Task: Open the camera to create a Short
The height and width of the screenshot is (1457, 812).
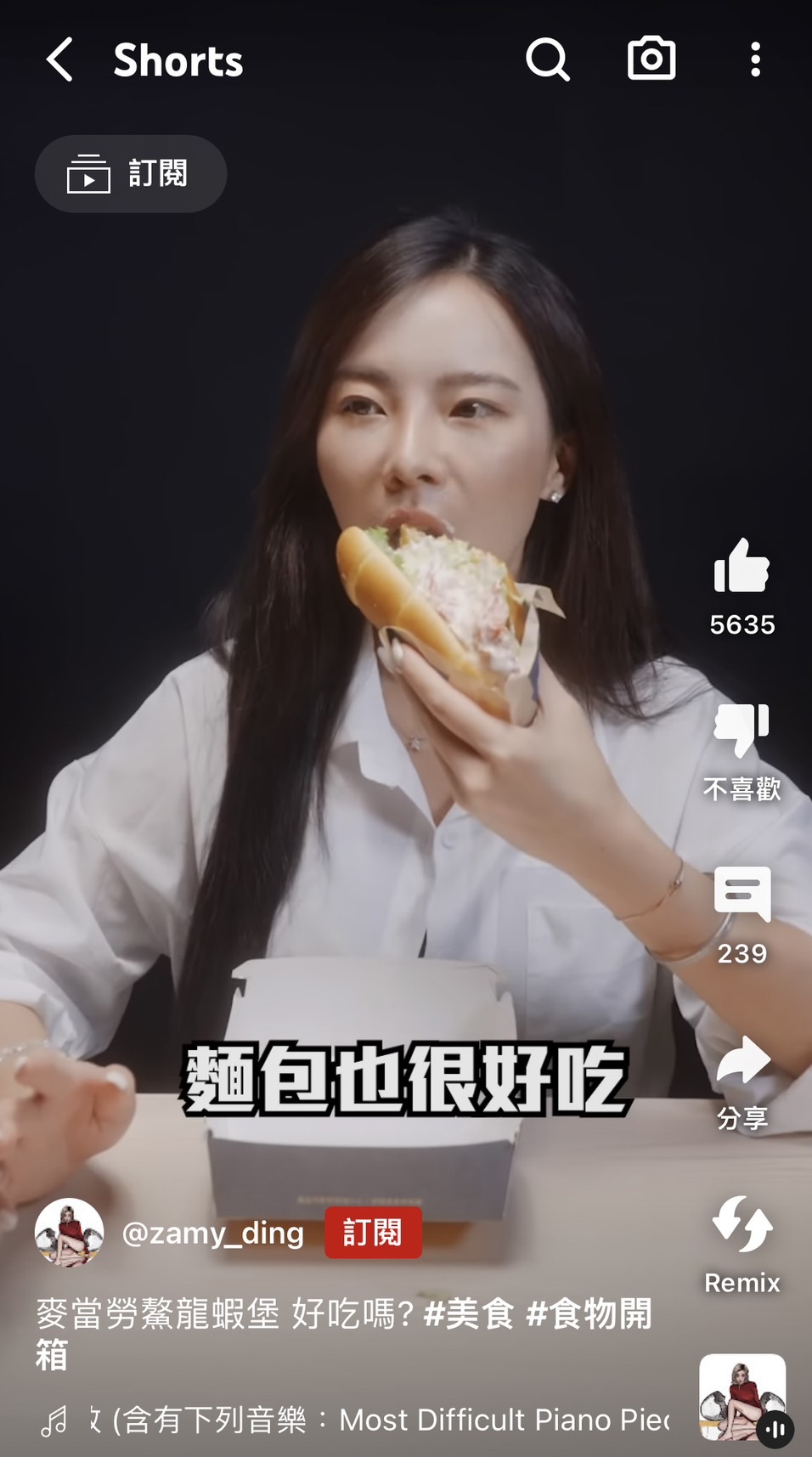Action: (x=651, y=59)
